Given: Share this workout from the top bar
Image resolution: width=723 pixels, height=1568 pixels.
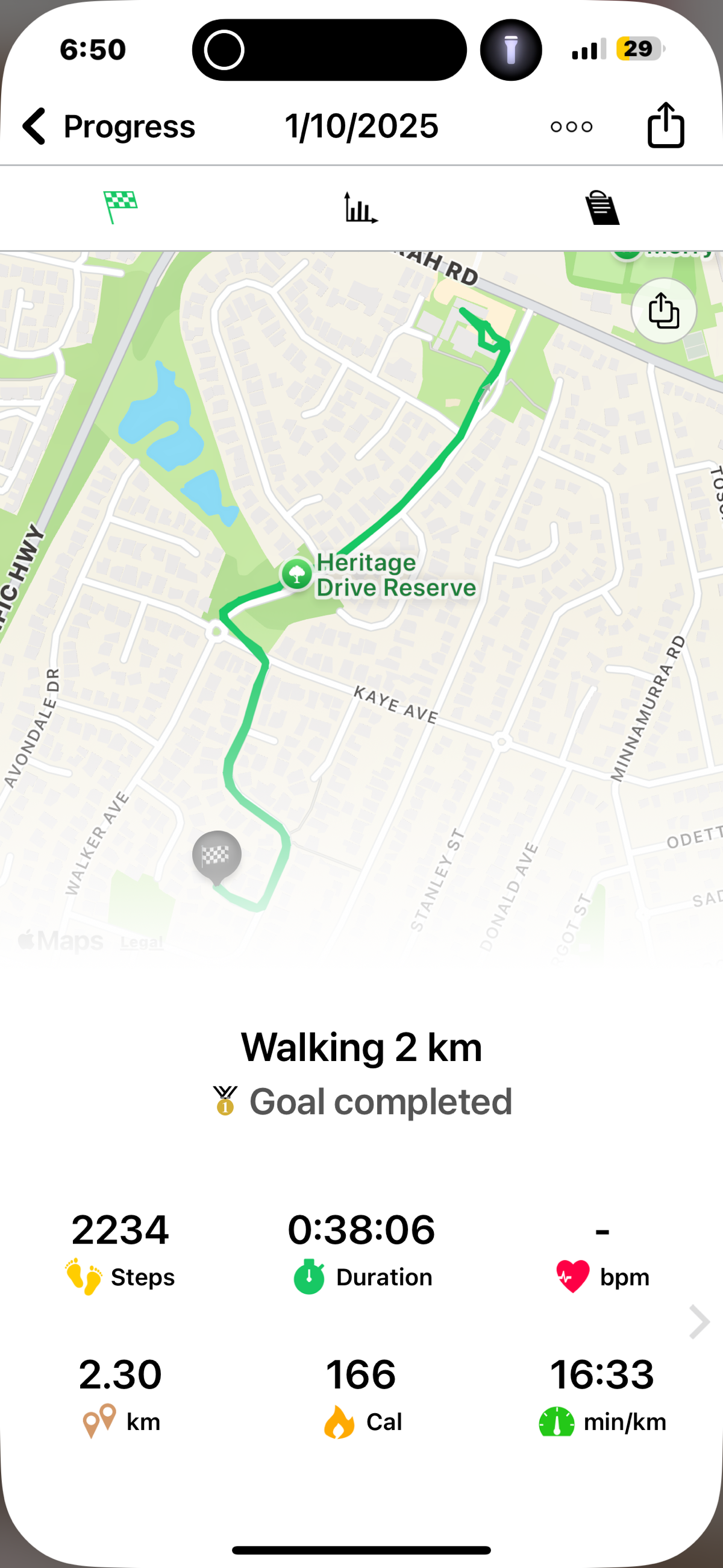Looking at the screenshot, I should [665, 125].
